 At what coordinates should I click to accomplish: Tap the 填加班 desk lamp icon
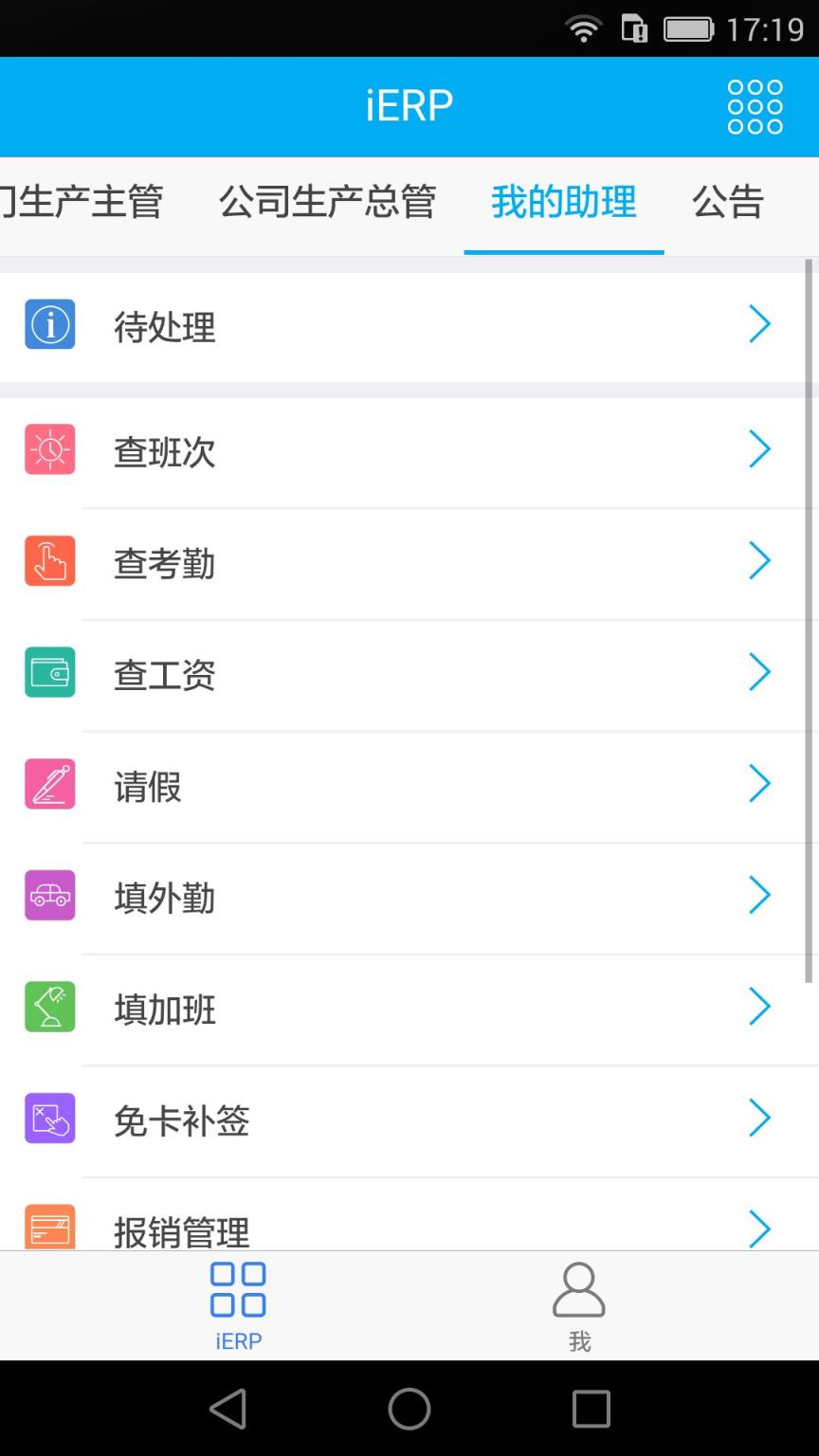click(x=49, y=1007)
